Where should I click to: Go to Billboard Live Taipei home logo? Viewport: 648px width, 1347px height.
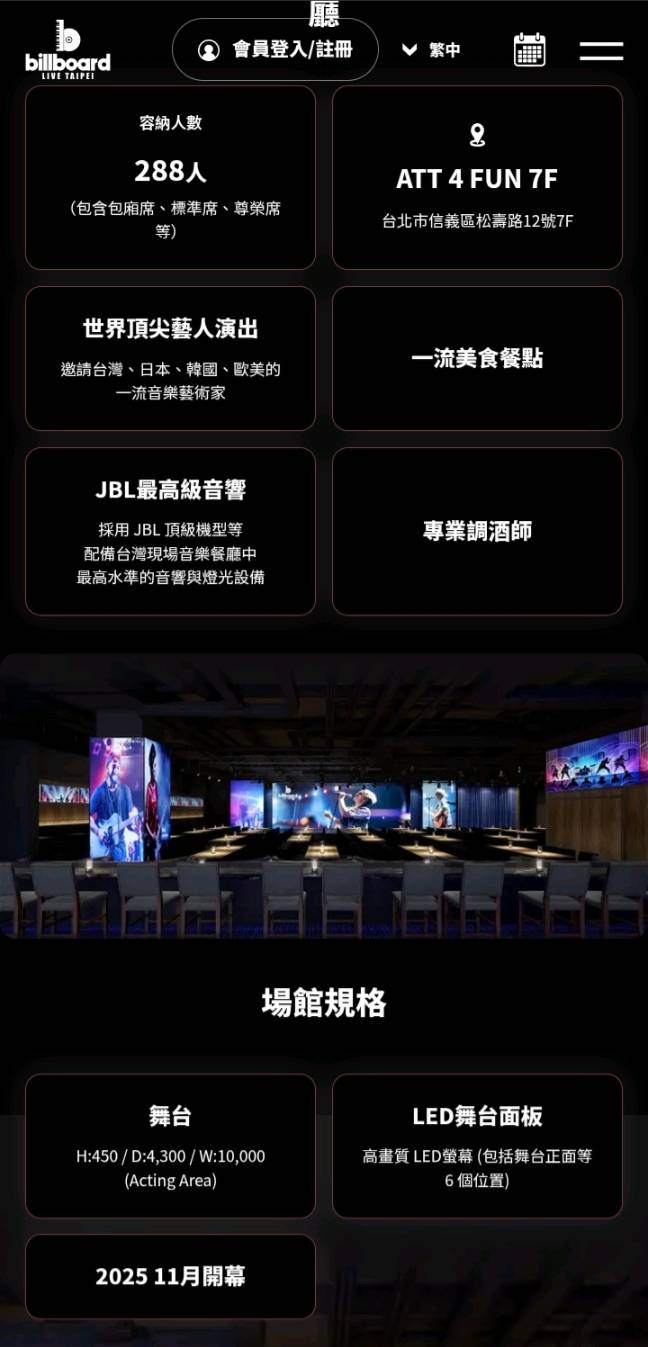68,50
